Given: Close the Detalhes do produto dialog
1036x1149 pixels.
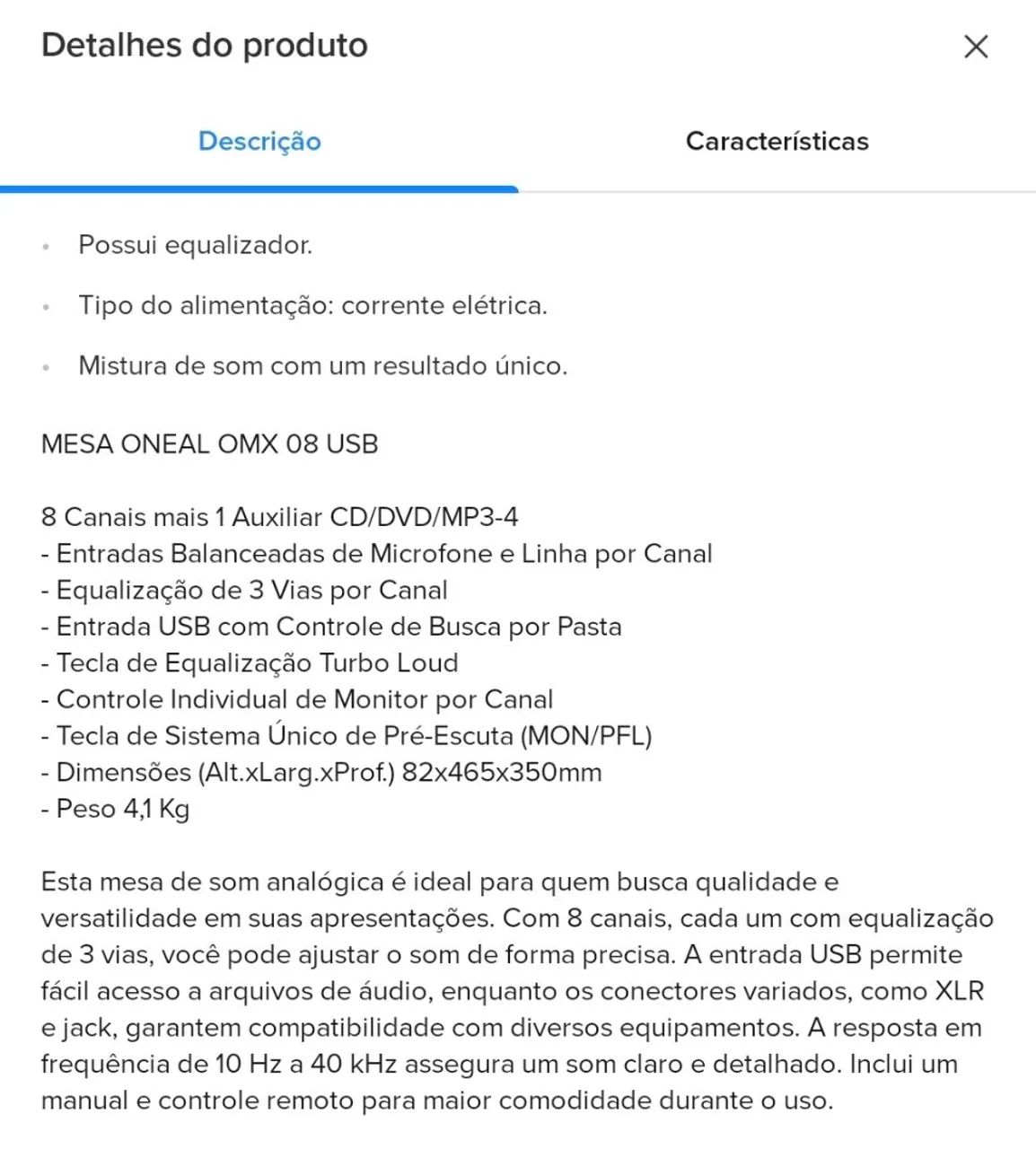Looking at the screenshot, I should 976,47.
